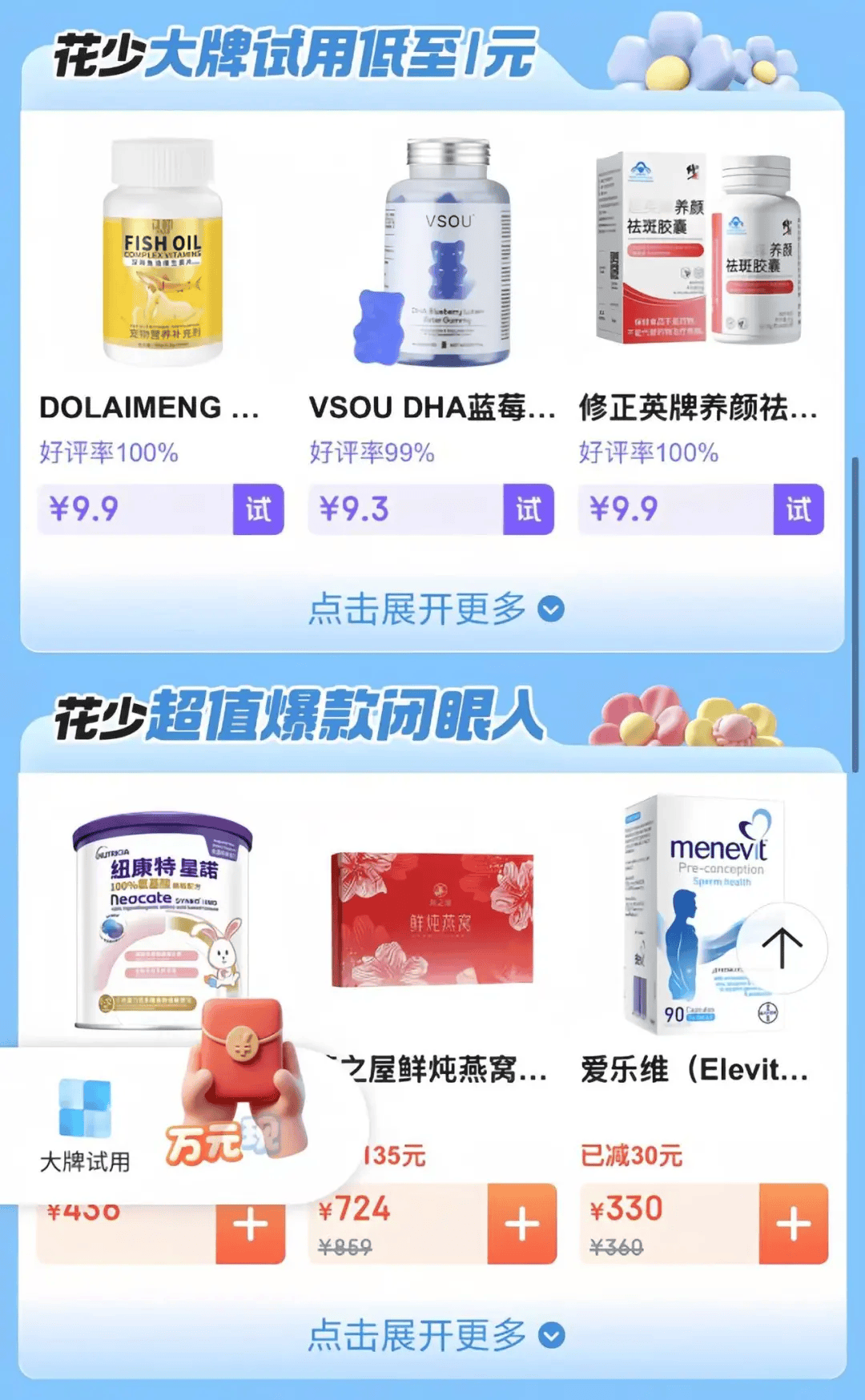Add the ¥330 爱乐维 to cart
Viewport: 865px width, 1400px height.
click(793, 1224)
